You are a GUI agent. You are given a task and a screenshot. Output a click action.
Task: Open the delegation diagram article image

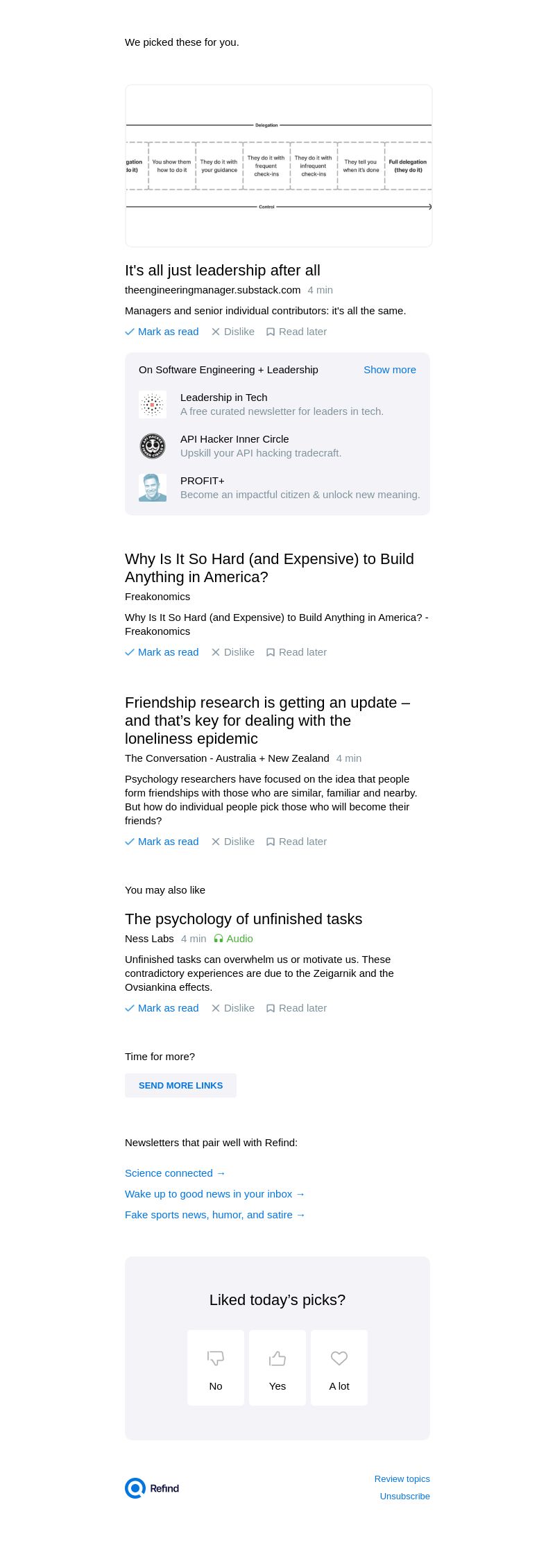pos(278,166)
